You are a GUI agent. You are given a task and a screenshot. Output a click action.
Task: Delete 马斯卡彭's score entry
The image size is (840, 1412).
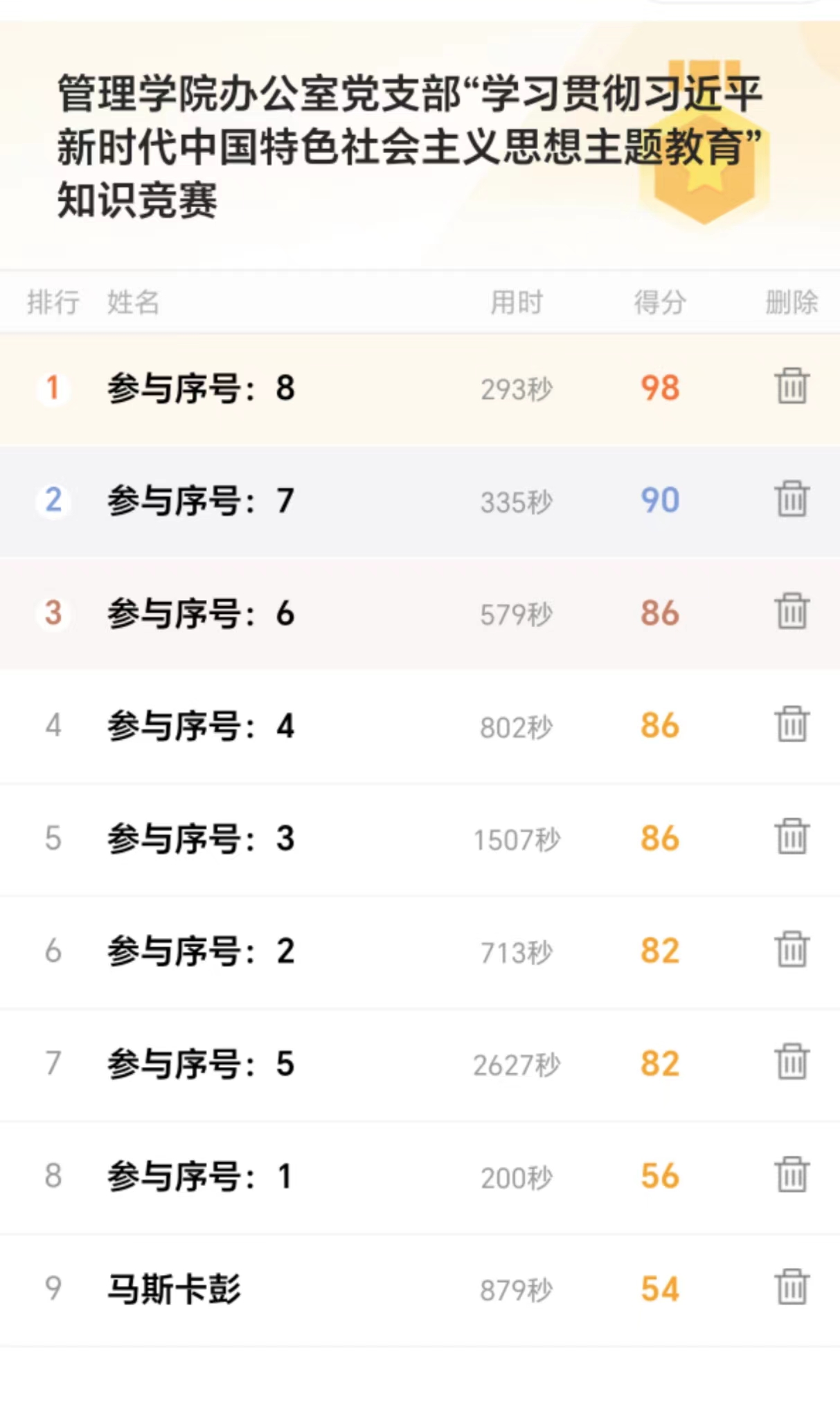(x=792, y=1287)
